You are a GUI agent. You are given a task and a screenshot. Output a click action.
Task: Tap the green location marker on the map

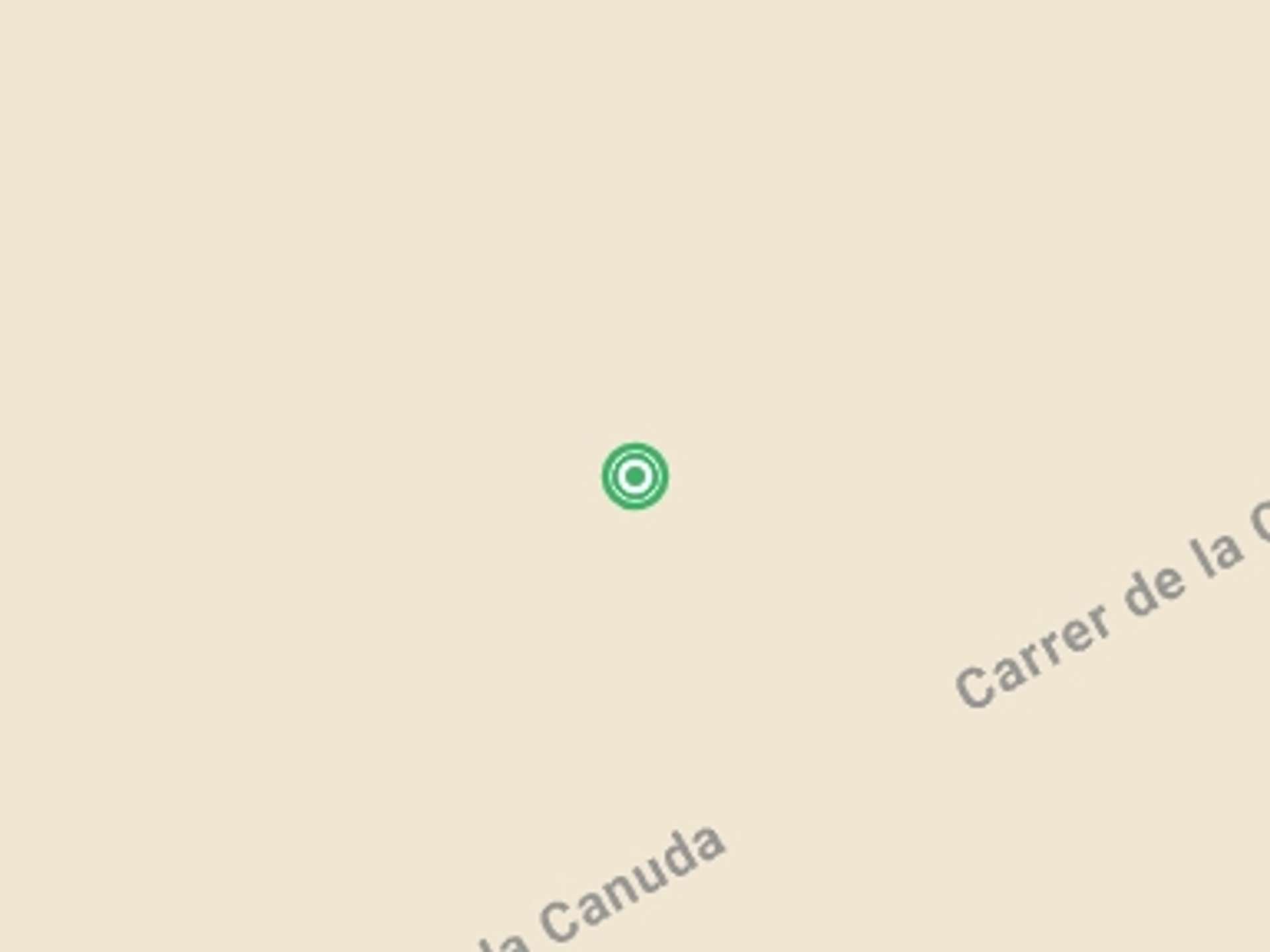coord(635,476)
